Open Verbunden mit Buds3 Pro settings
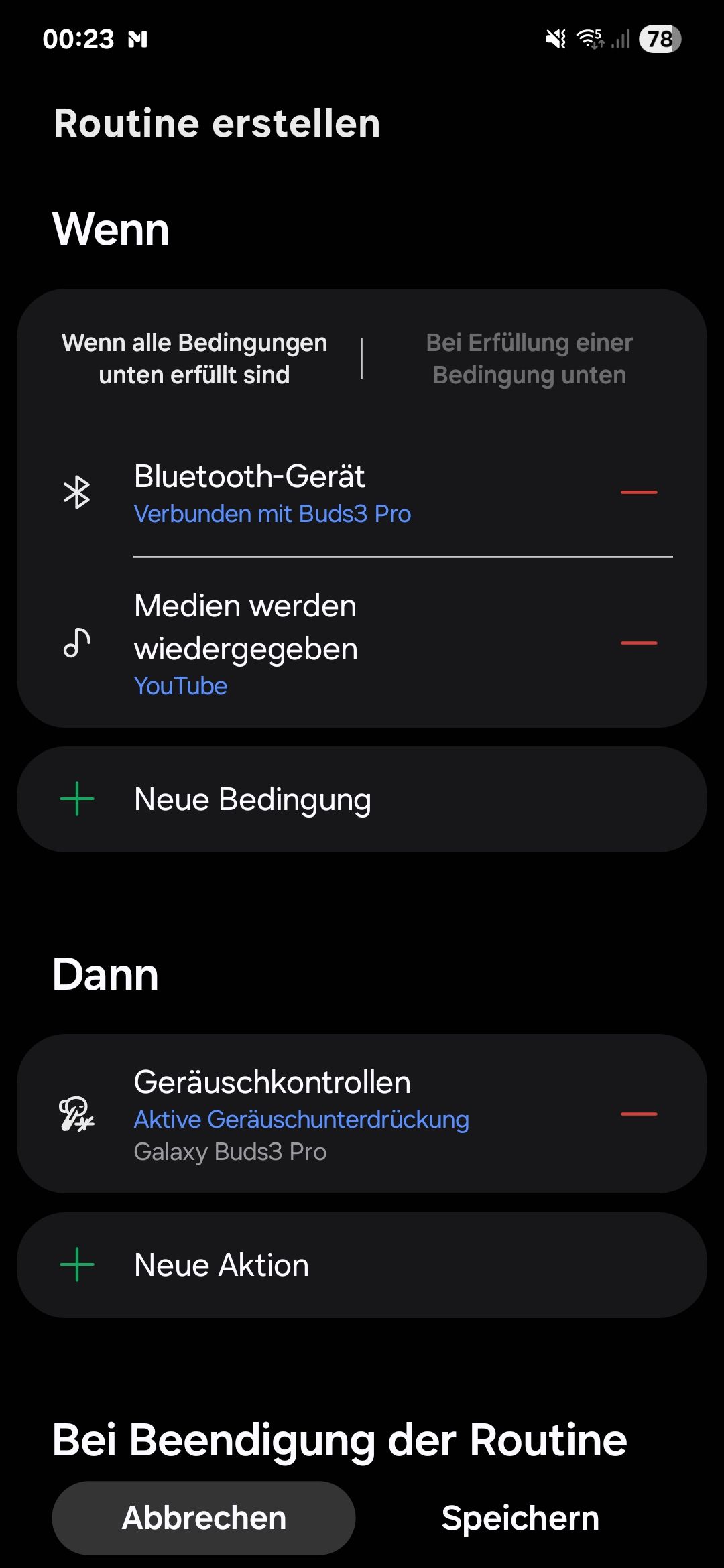 point(274,513)
